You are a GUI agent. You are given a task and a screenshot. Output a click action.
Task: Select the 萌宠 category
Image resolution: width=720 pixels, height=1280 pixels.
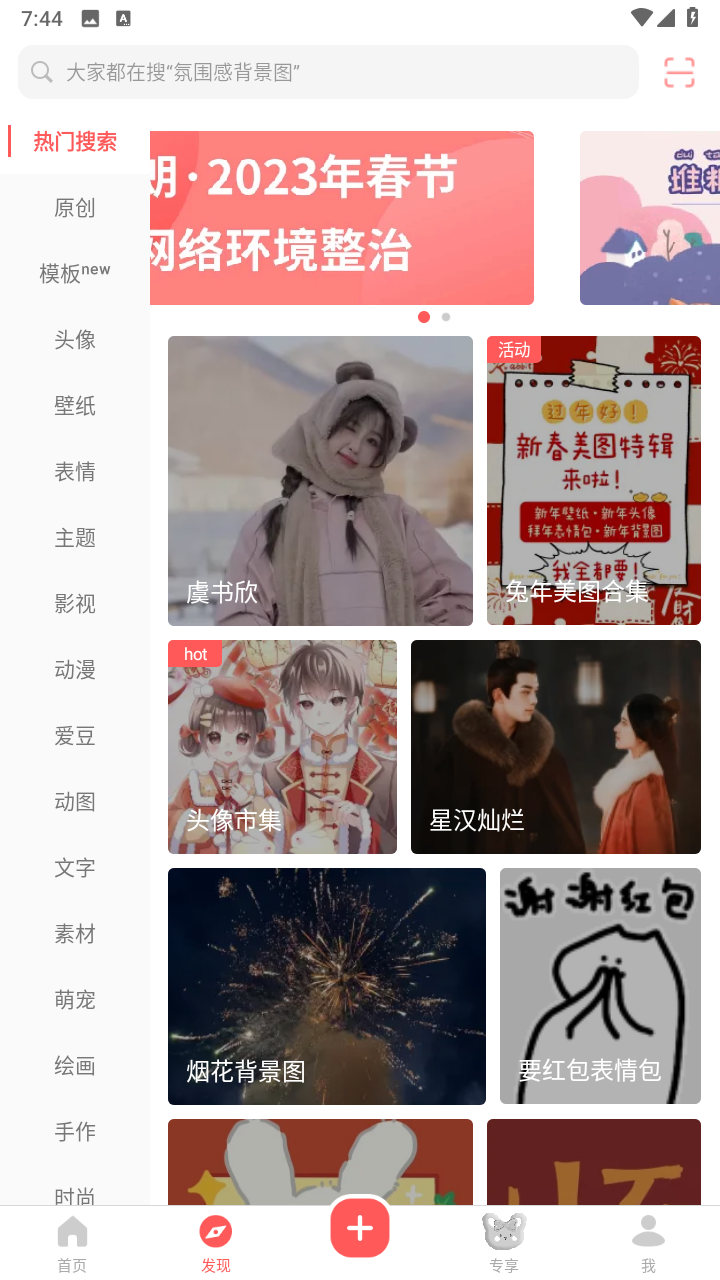[75, 1000]
